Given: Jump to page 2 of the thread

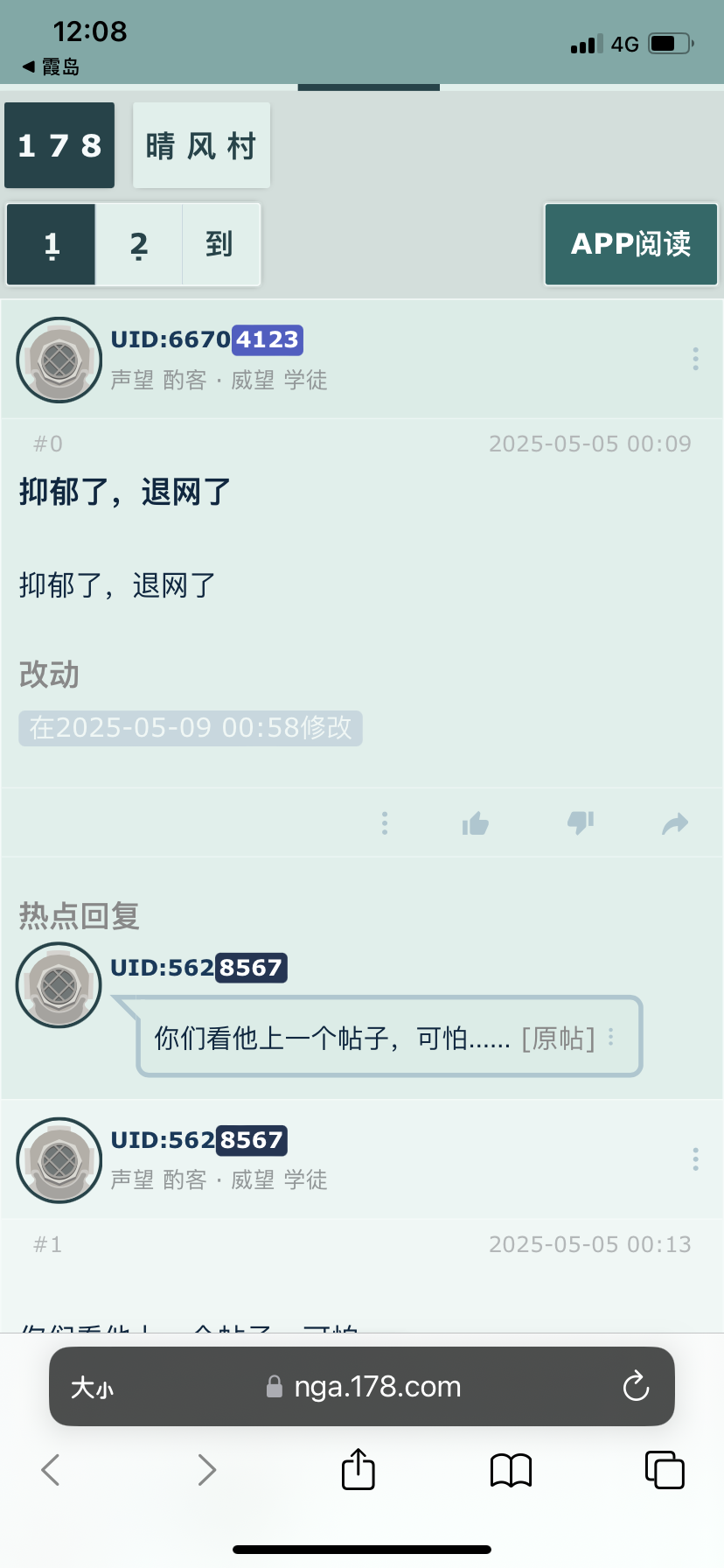Looking at the screenshot, I should [139, 245].
